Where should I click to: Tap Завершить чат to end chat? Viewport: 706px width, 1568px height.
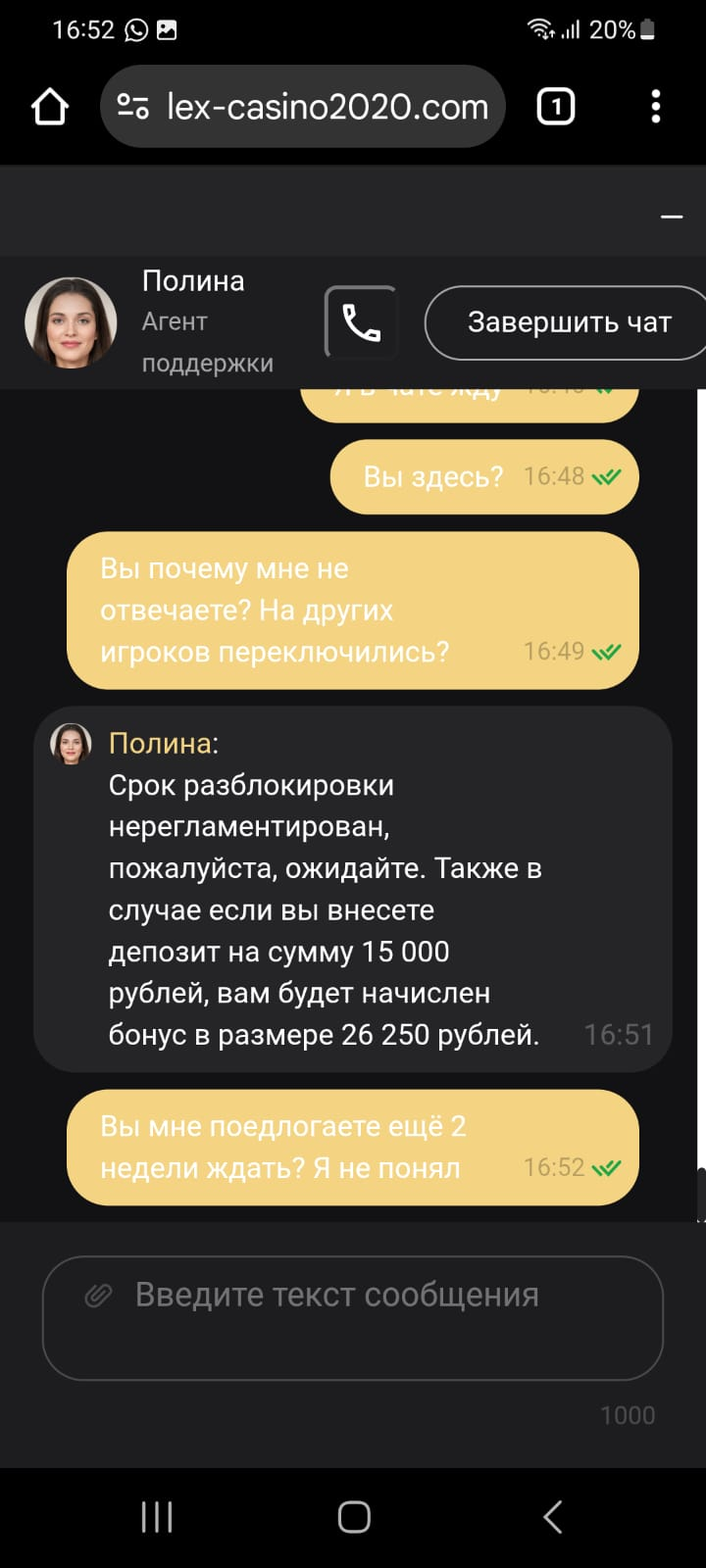click(569, 322)
